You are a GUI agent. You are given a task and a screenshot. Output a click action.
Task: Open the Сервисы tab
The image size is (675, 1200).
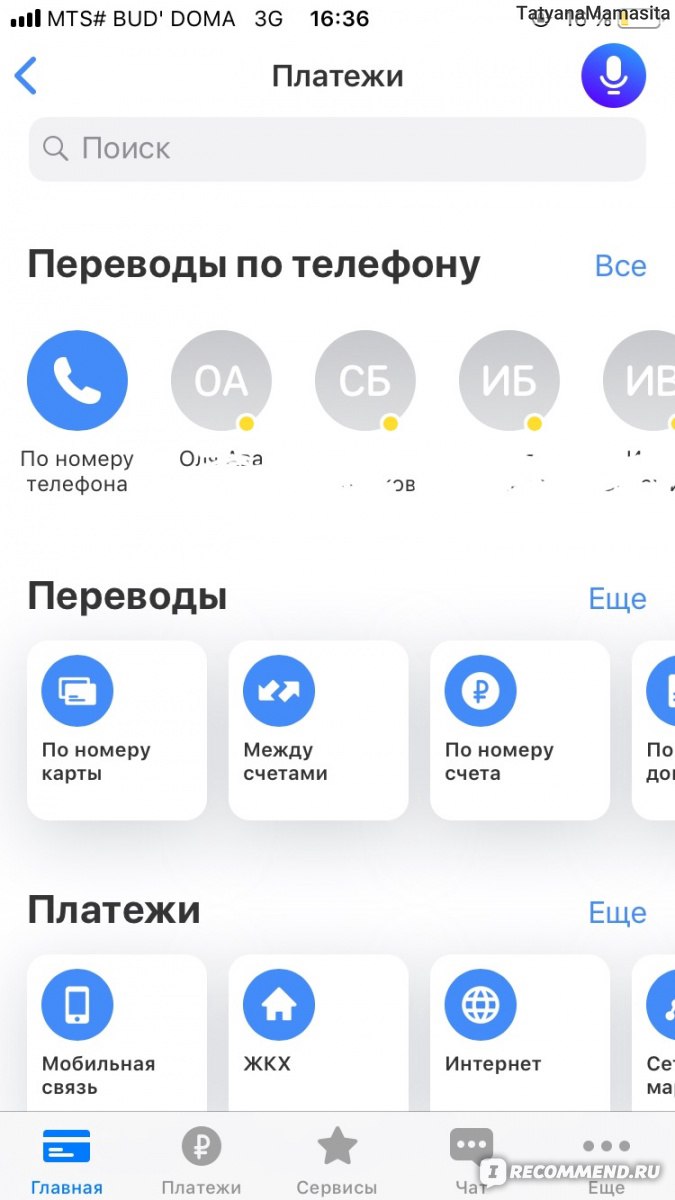337,1160
